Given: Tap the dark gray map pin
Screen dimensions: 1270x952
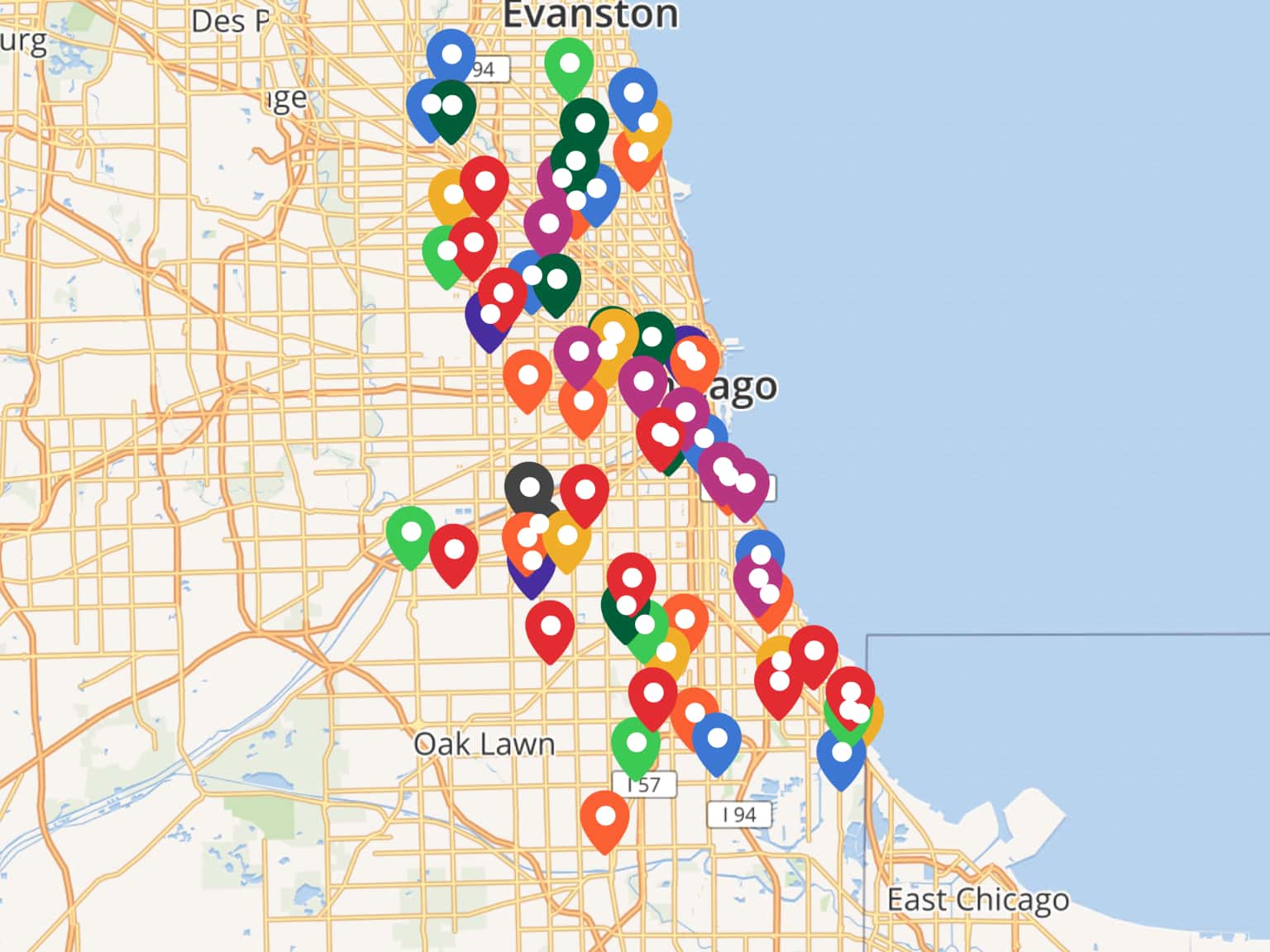Looking at the screenshot, I should coord(529,488).
